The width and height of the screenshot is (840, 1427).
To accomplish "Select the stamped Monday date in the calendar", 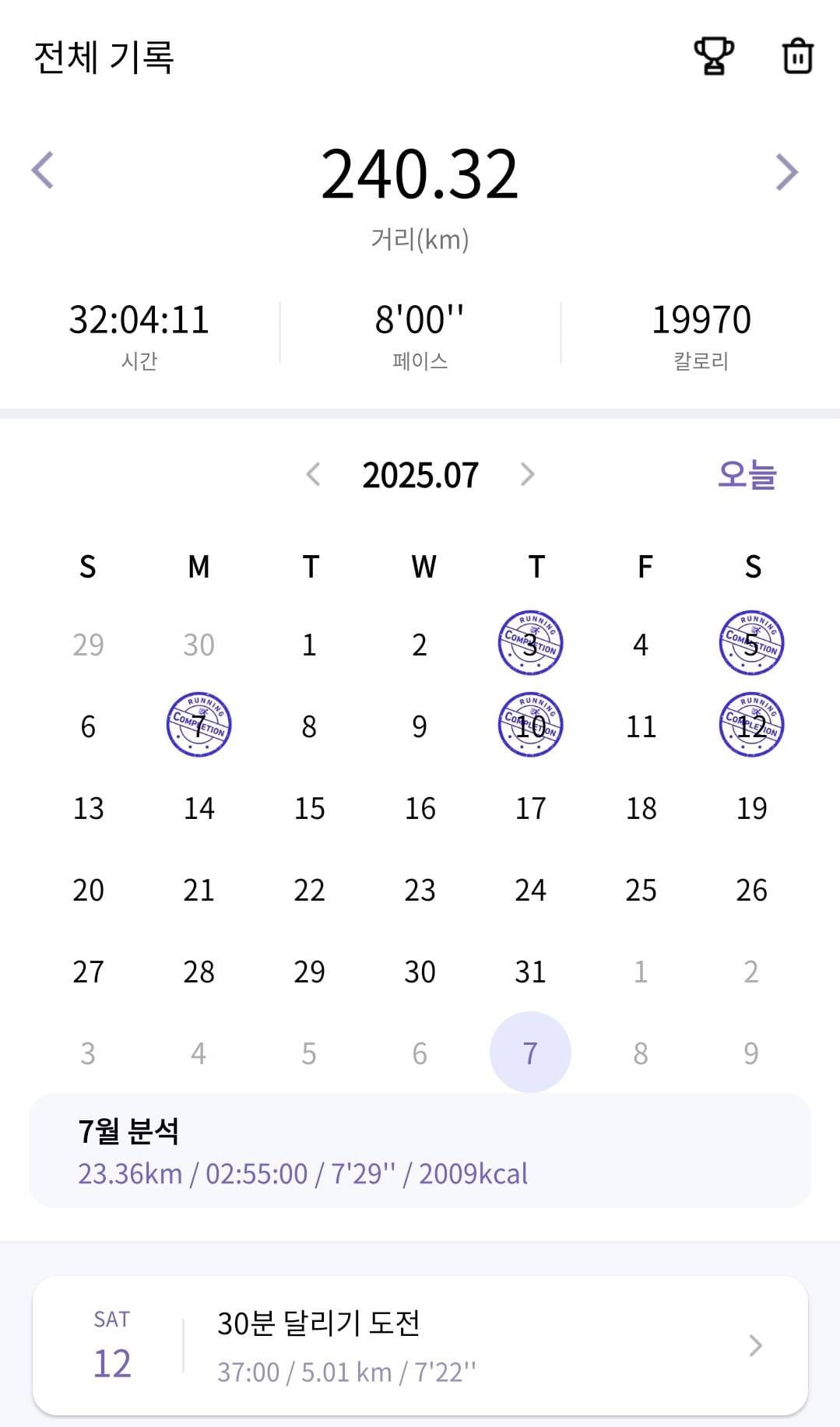I will (x=199, y=725).
